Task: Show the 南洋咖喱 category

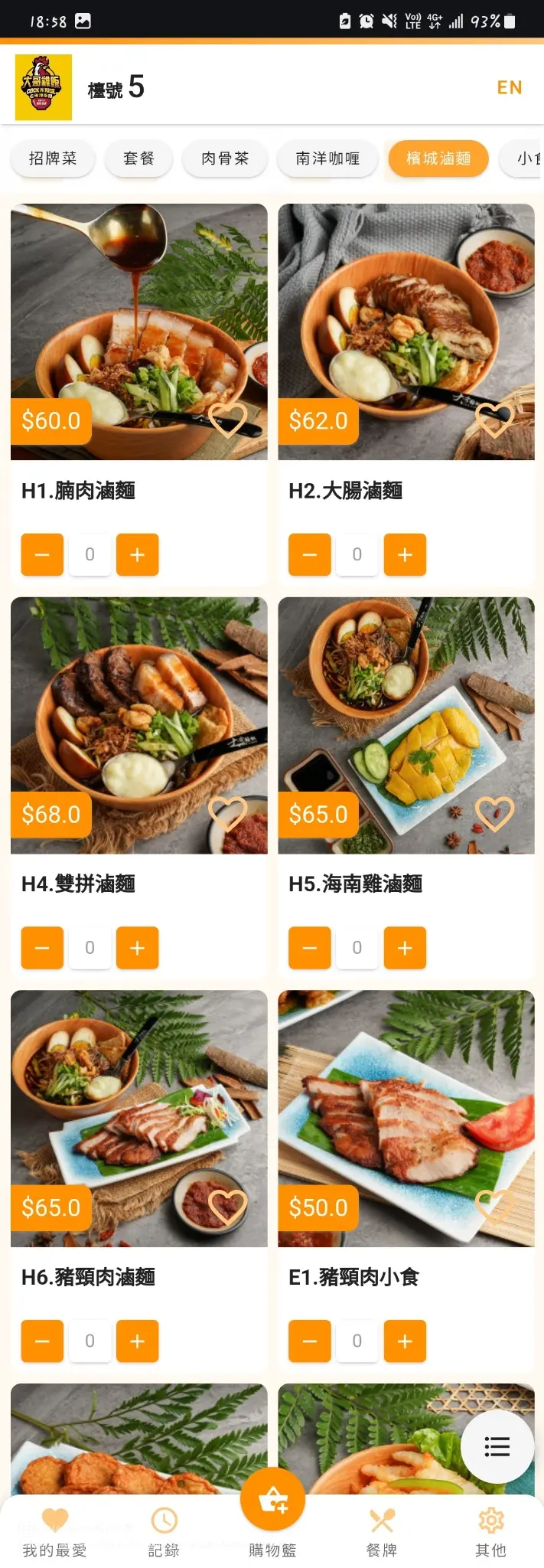Action: tap(327, 158)
